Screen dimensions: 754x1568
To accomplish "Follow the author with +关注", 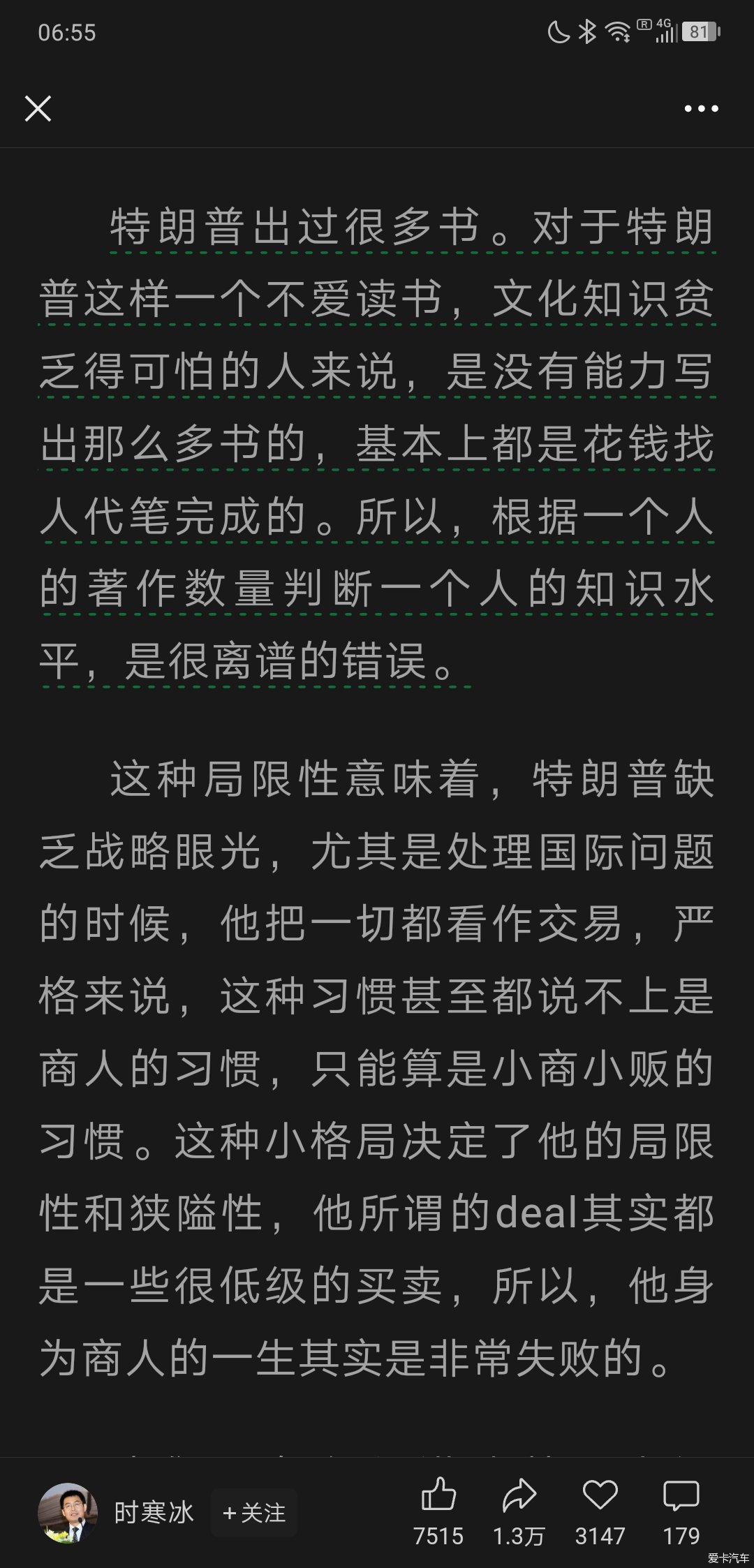I will coord(254,1513).
